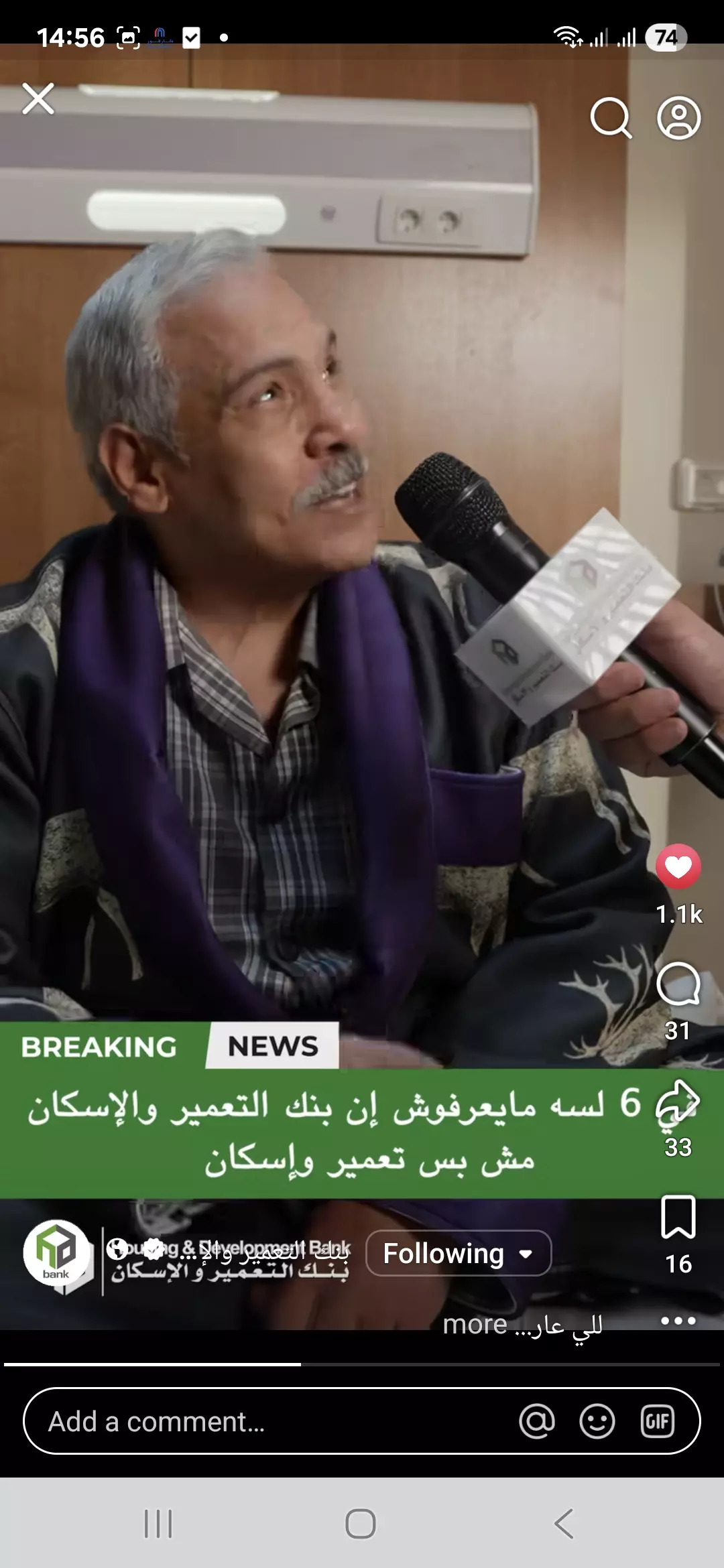Open the three-dot more options
Viewport: 724px width, 1568px height.
click(x=678, y=1321)
